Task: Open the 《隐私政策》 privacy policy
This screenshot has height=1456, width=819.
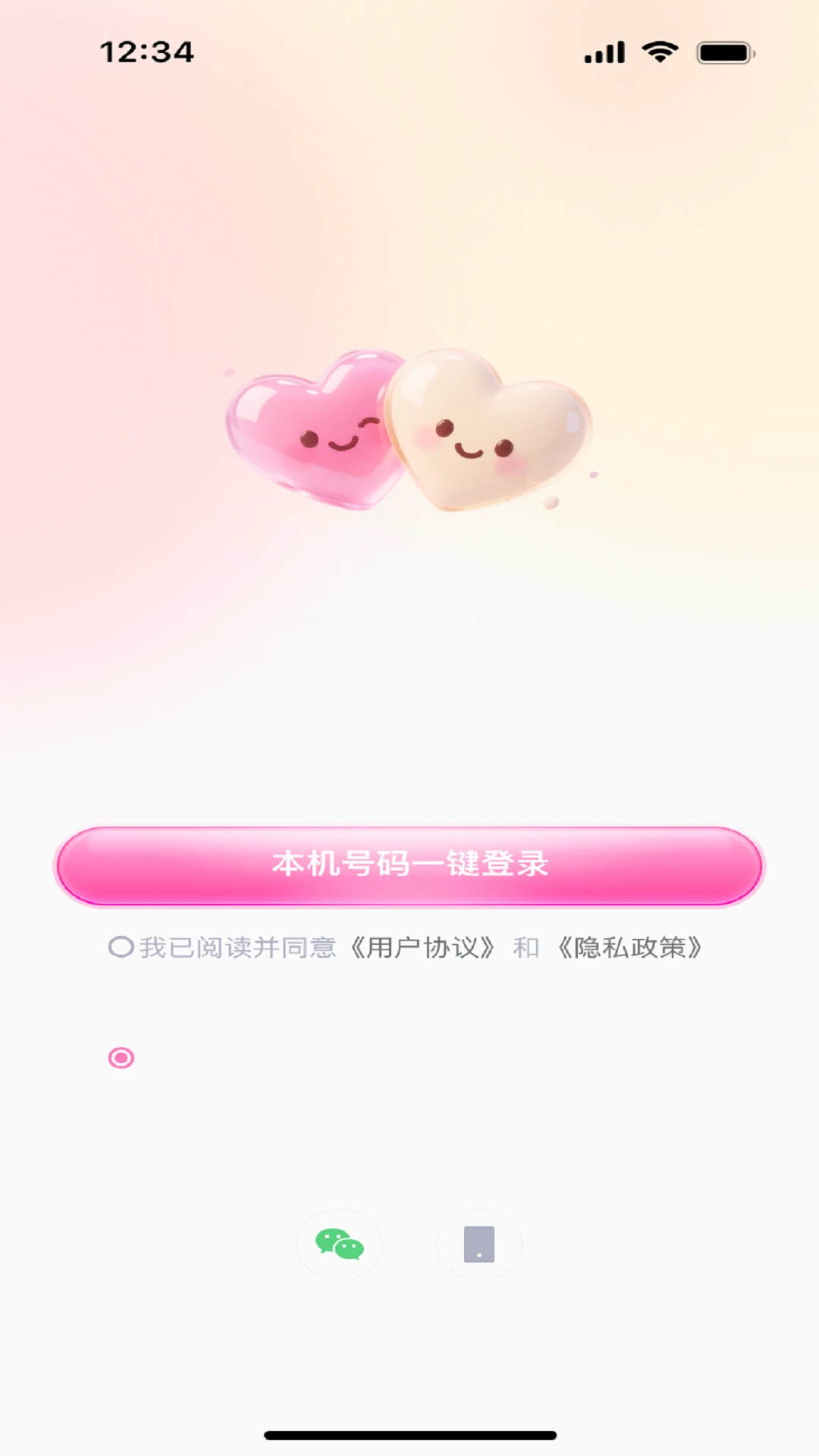Action: tap(630, 947)
